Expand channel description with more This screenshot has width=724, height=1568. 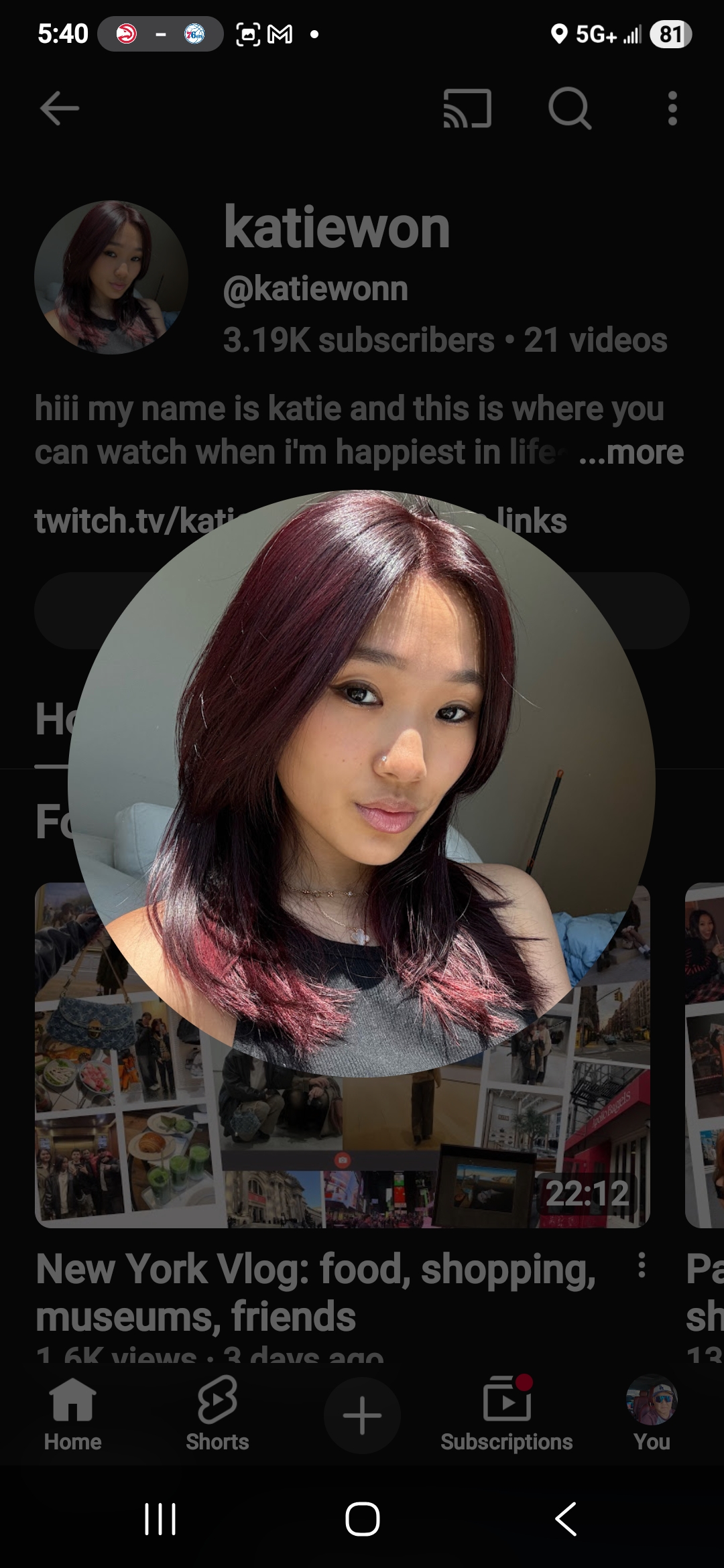click(631, 453)
